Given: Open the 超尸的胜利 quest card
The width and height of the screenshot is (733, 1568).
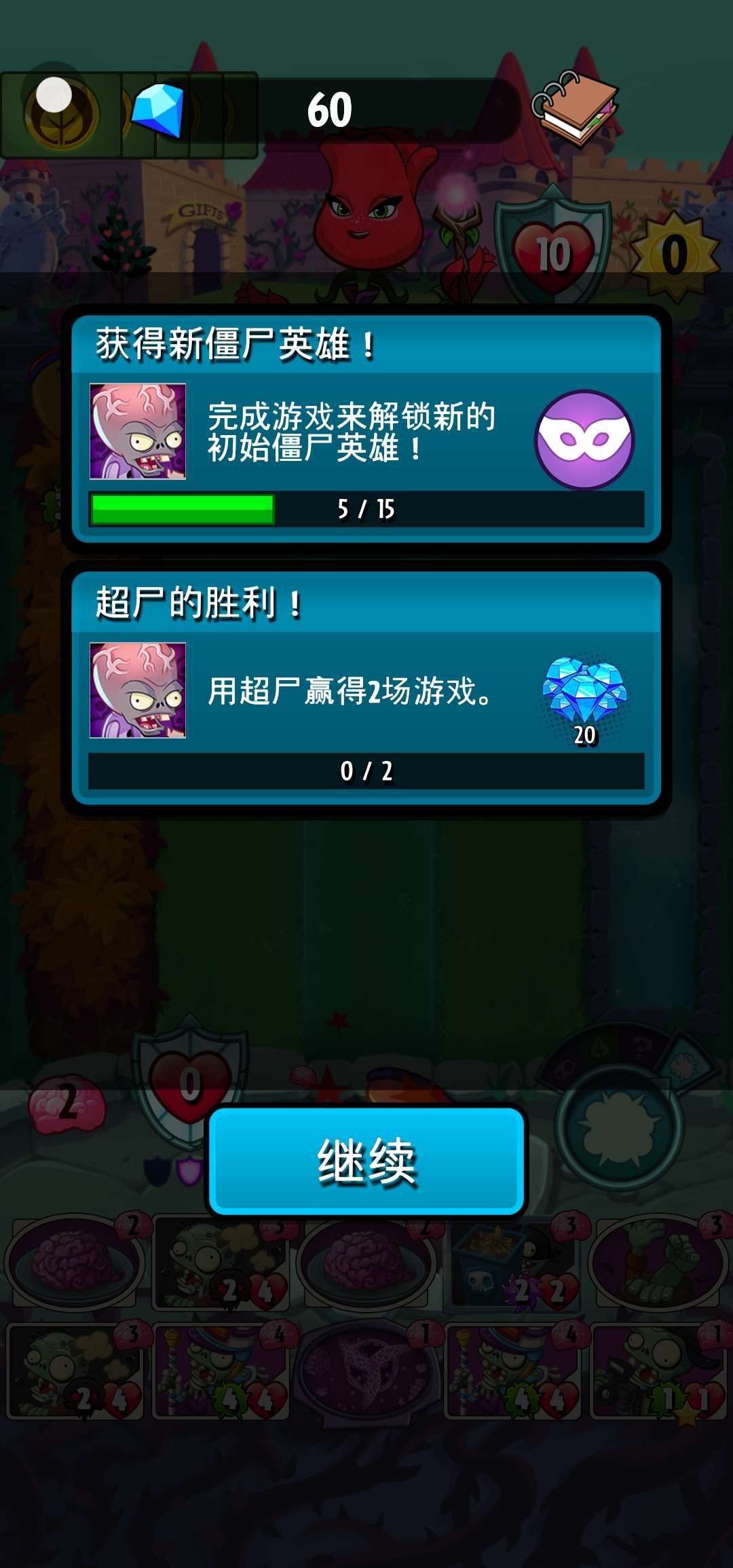Looking at the screenshot, I should point(366,688).
